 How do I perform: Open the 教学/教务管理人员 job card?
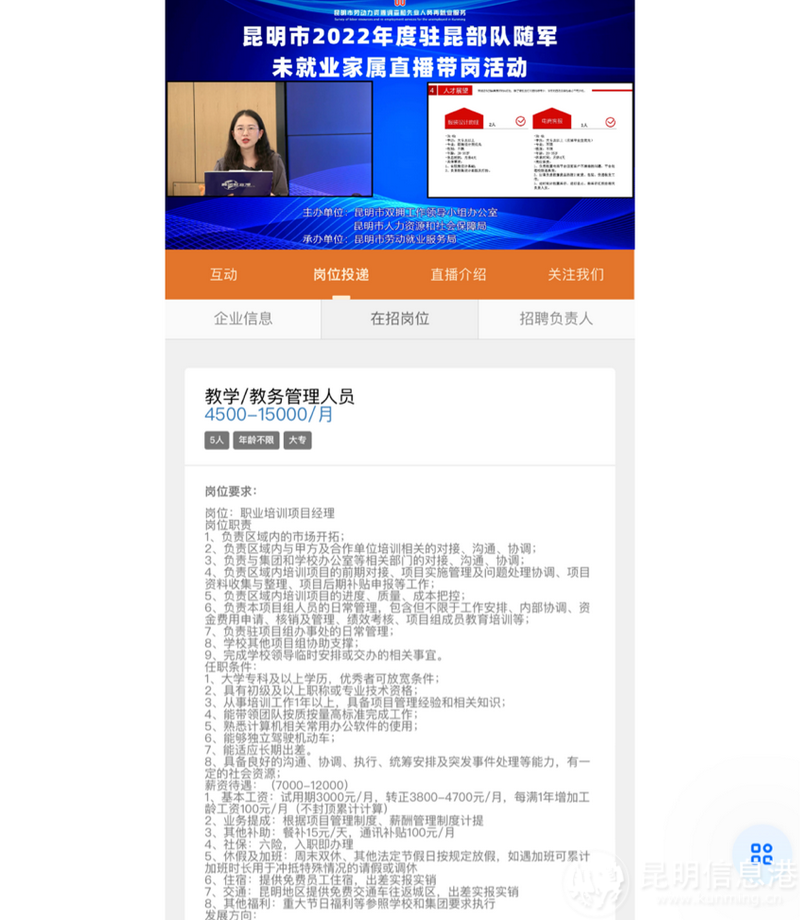coord(279,397)
